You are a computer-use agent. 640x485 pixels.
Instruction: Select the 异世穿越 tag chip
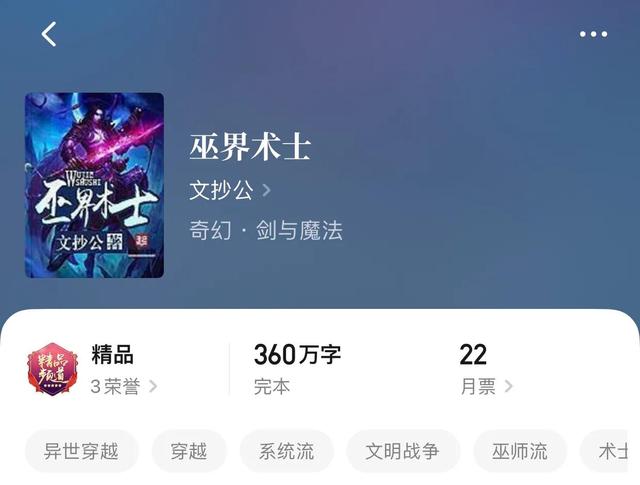pos(81,451)
